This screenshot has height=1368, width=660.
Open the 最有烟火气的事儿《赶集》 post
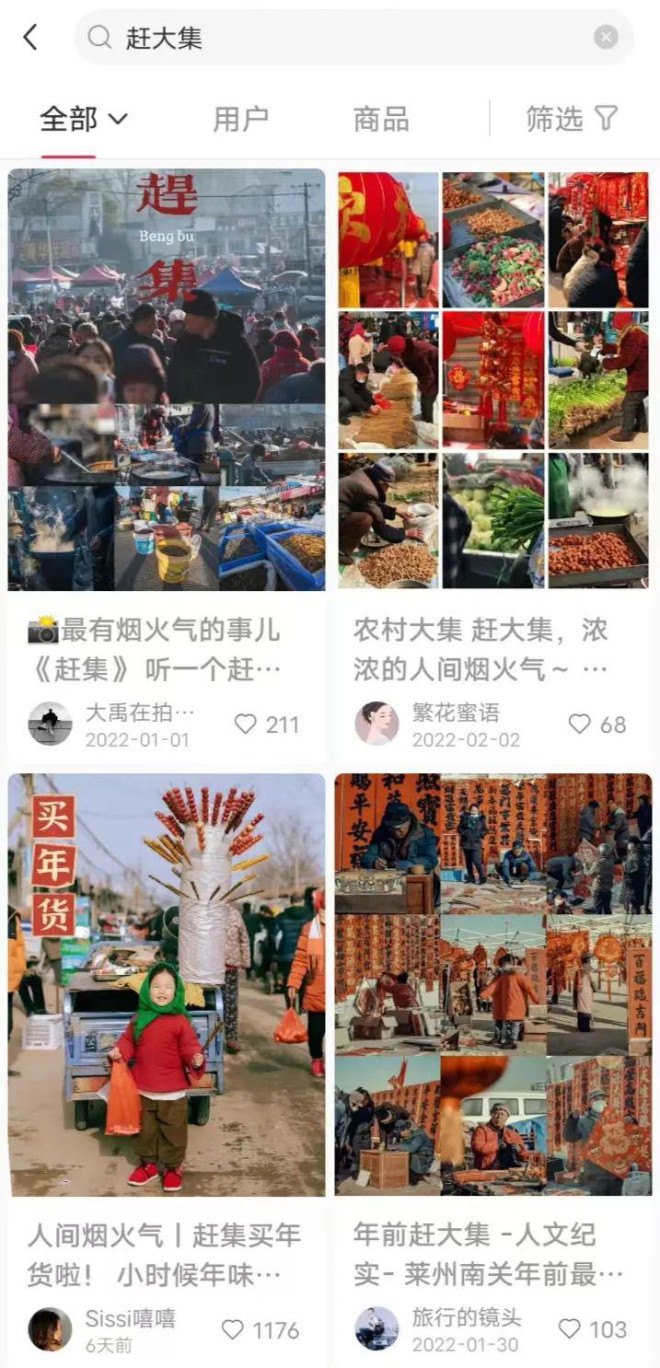tap(166, 380)
